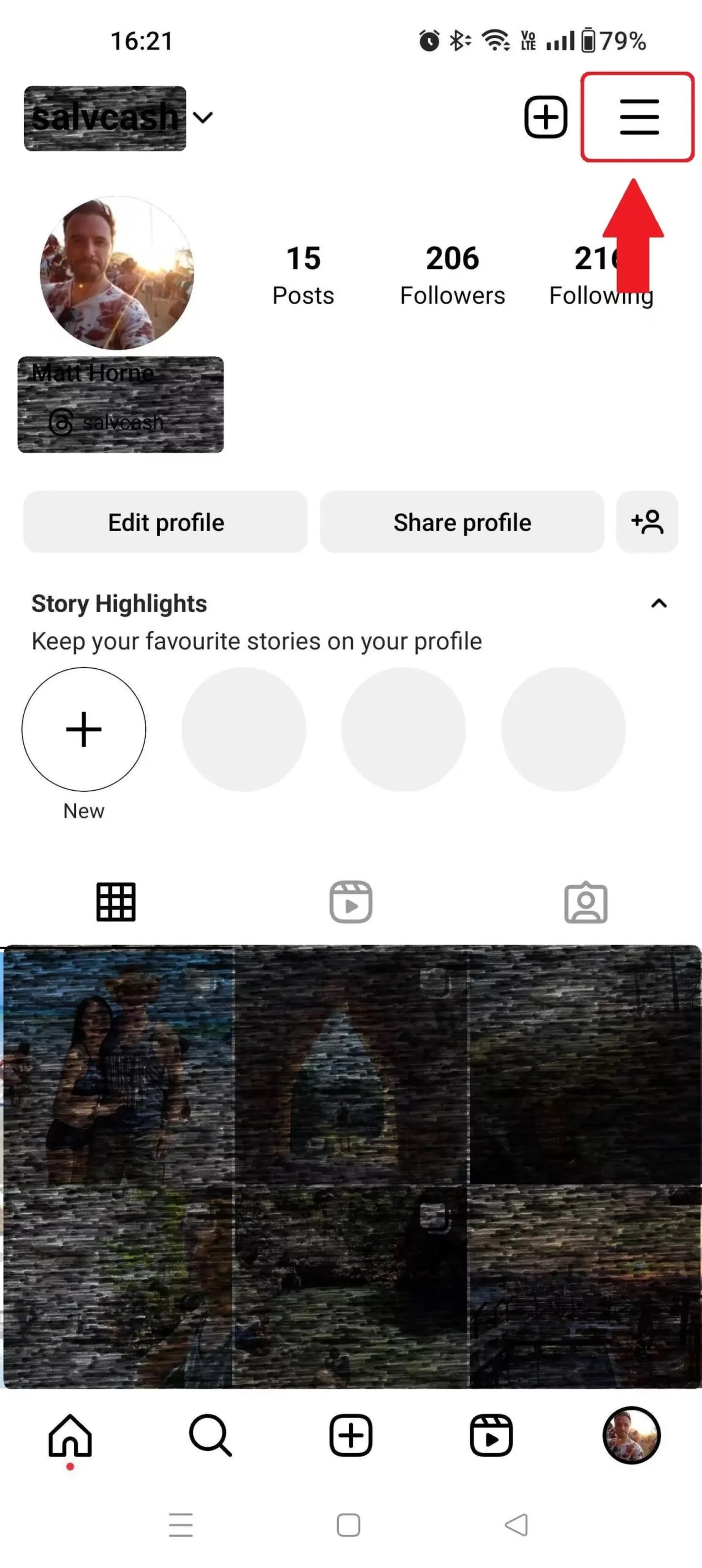Tap the create plus icon in header
This screenshot has width=702, height=1568.
[x=546, y=116]
